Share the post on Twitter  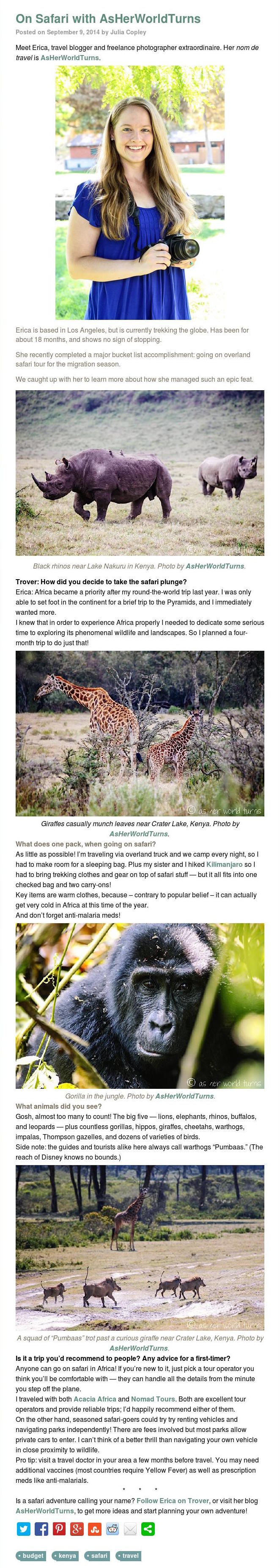pos(24,1529)
